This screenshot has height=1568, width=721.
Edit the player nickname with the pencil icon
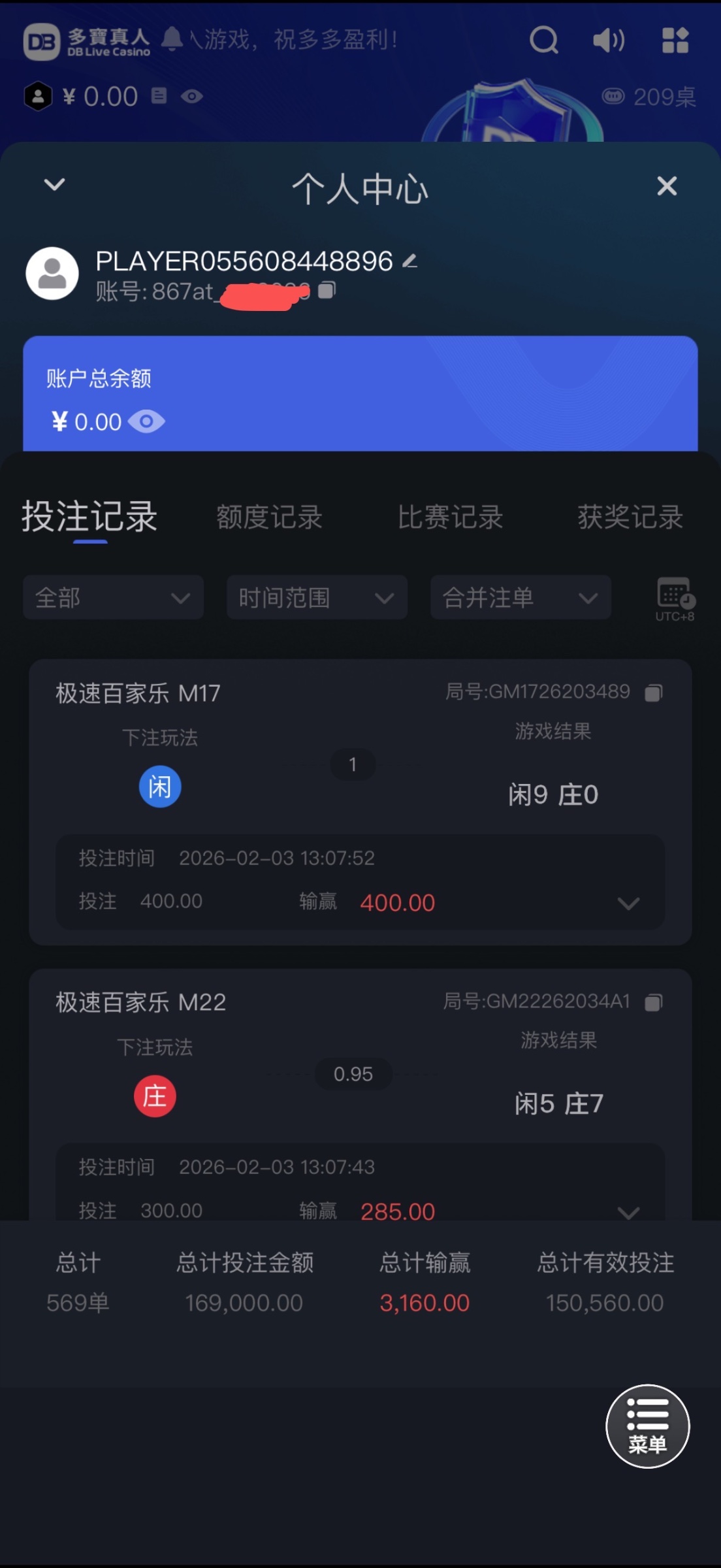coord(409,261)
